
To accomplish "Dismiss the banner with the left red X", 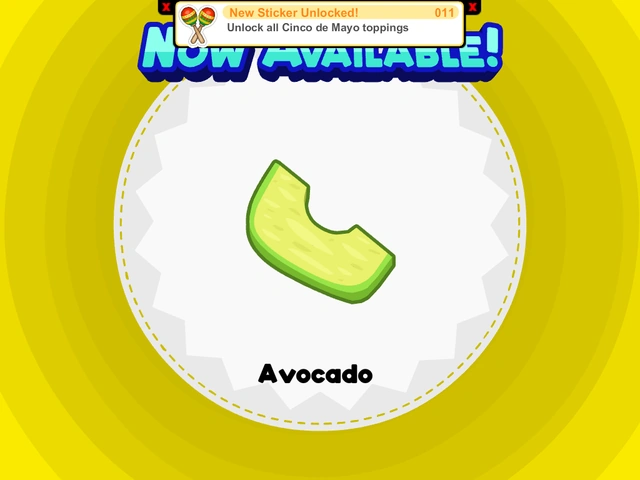I will [166, 7].
